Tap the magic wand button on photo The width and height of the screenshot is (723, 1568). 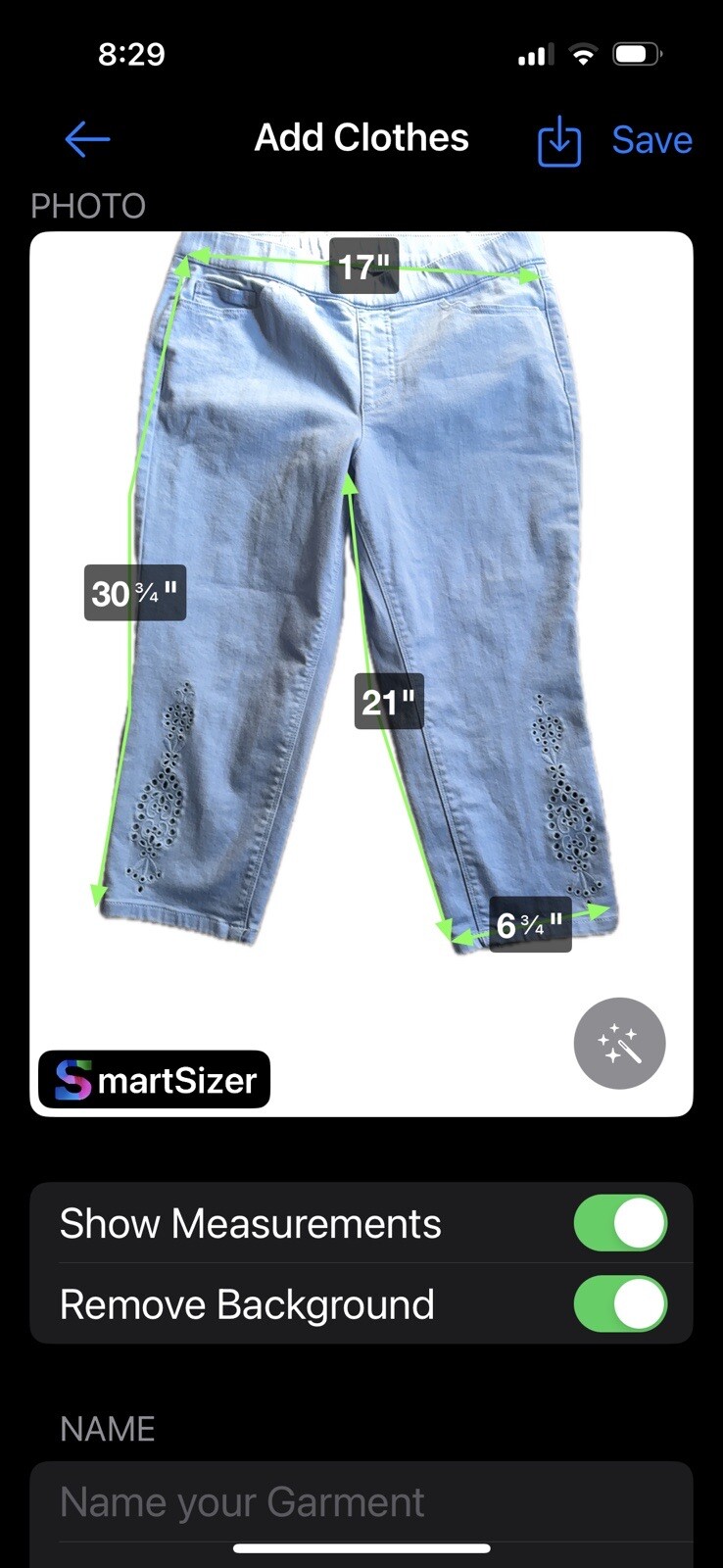619,1044
